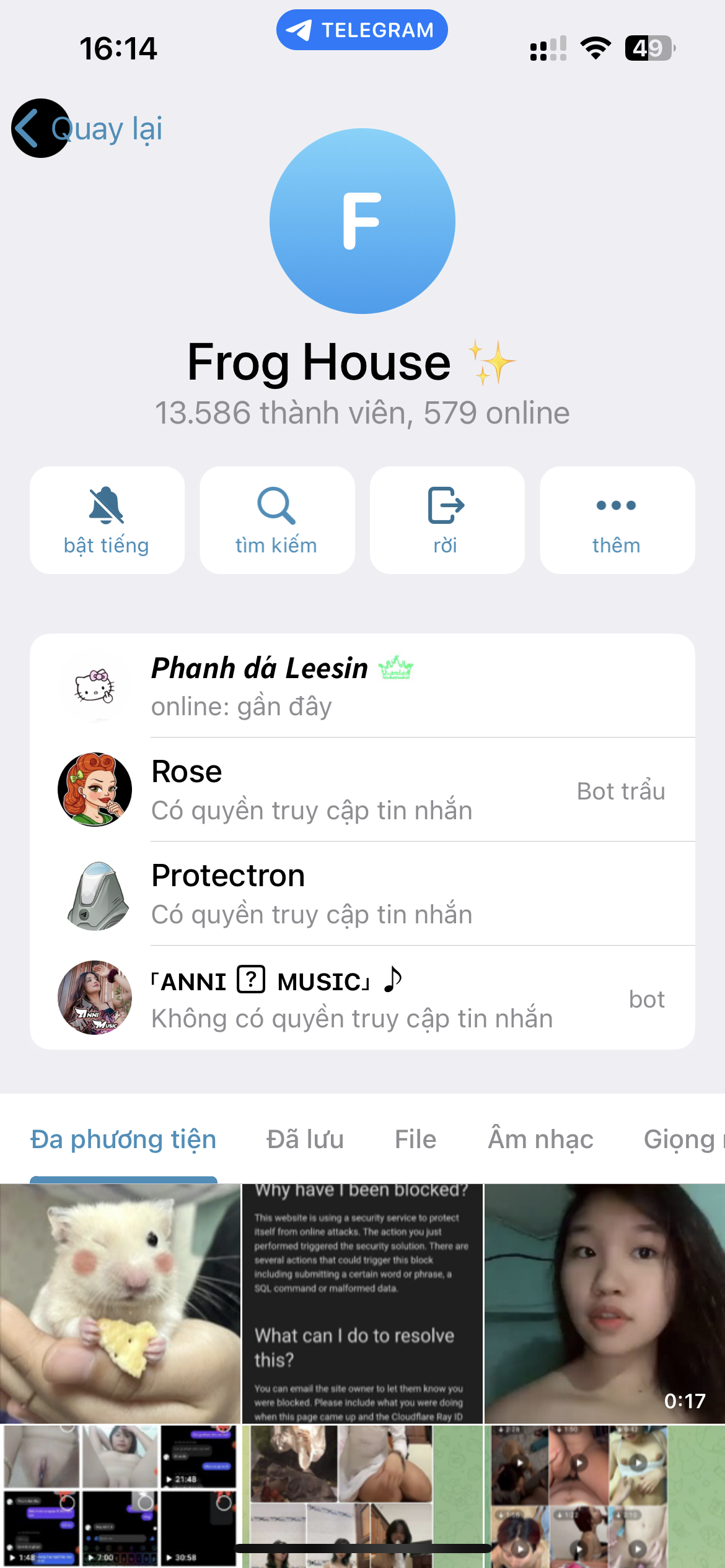Search the group with tìm kiếm
Viewport: 725px width, 1568px height.
click(x=277, y=520)
